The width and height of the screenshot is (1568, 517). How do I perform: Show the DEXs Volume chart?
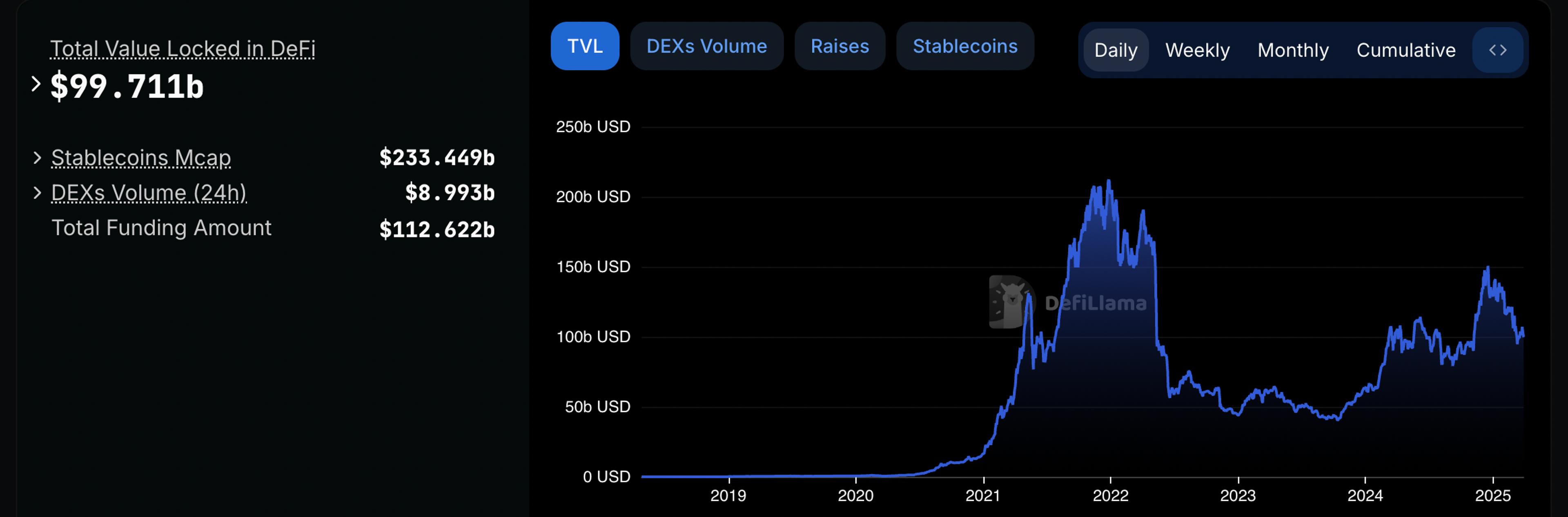coord(706,46)
